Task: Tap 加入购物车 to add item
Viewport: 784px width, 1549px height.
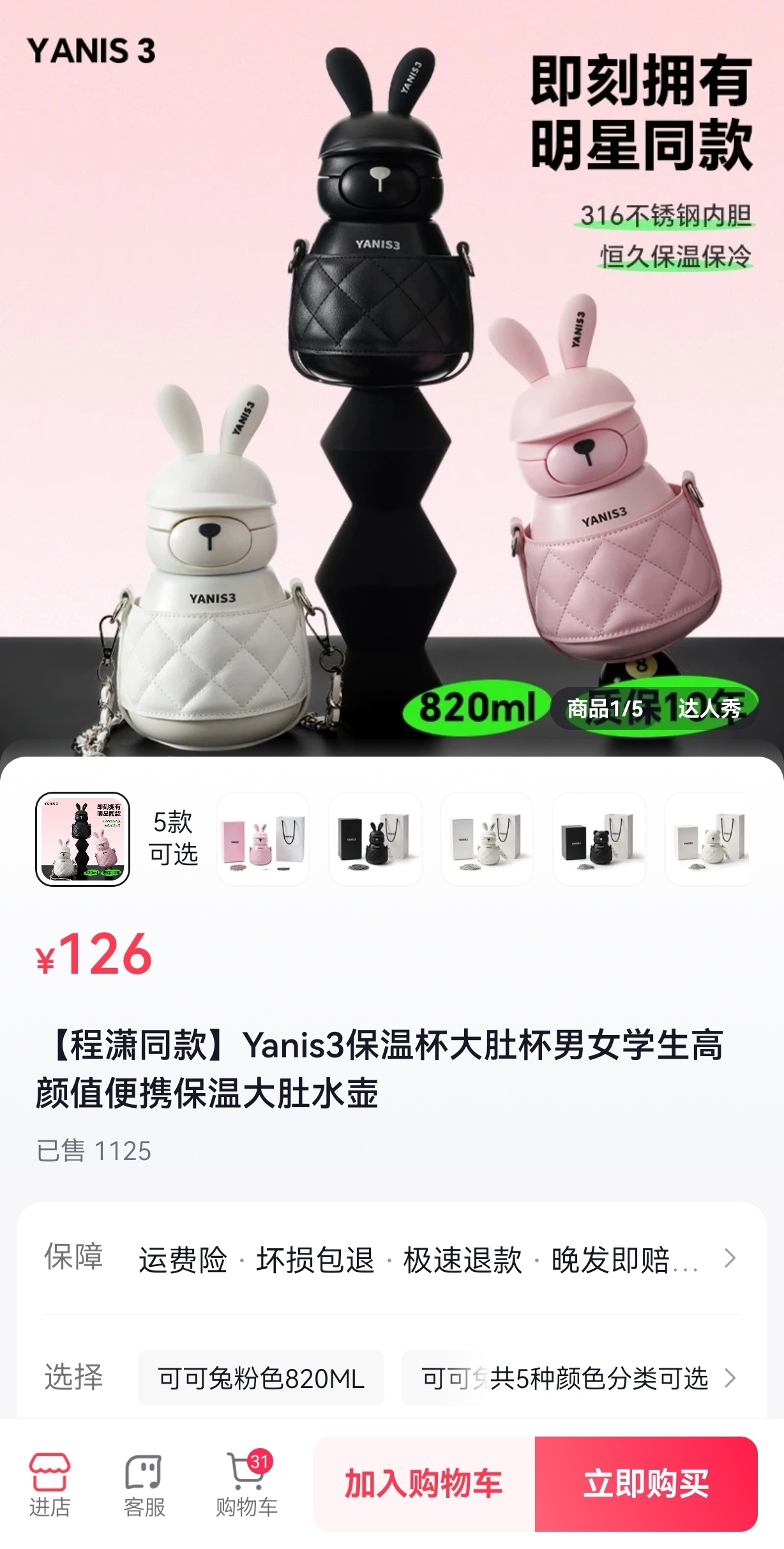Action: pyautogui.click(x=423, y=1483)
